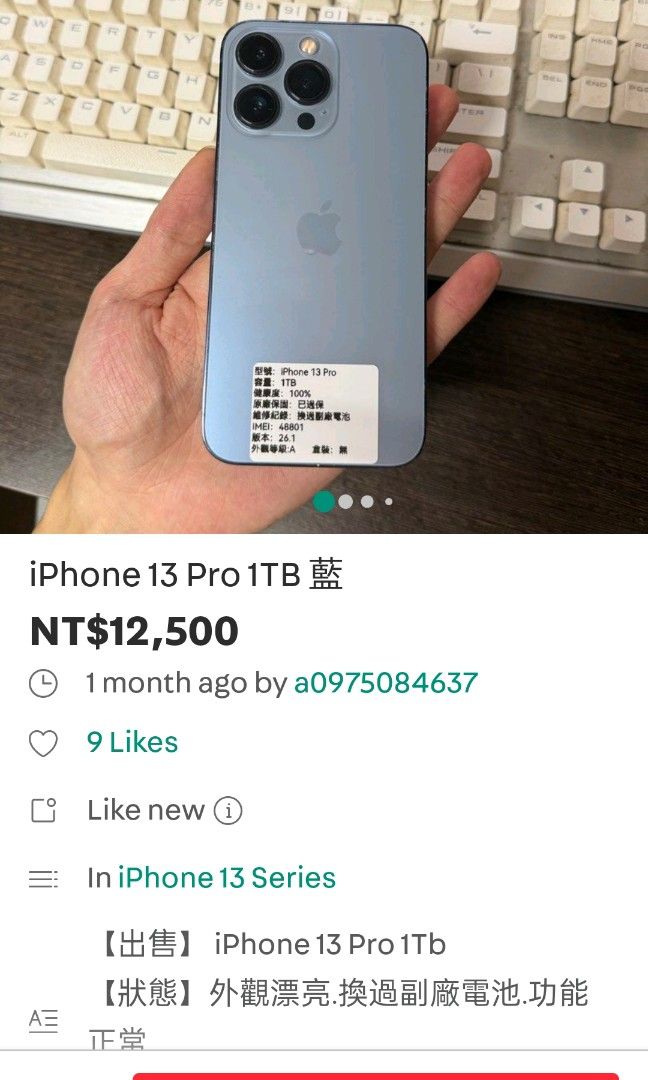
Task: Open the iPhone 13 Pro listing photo
Action: click(x=324, y=267)
